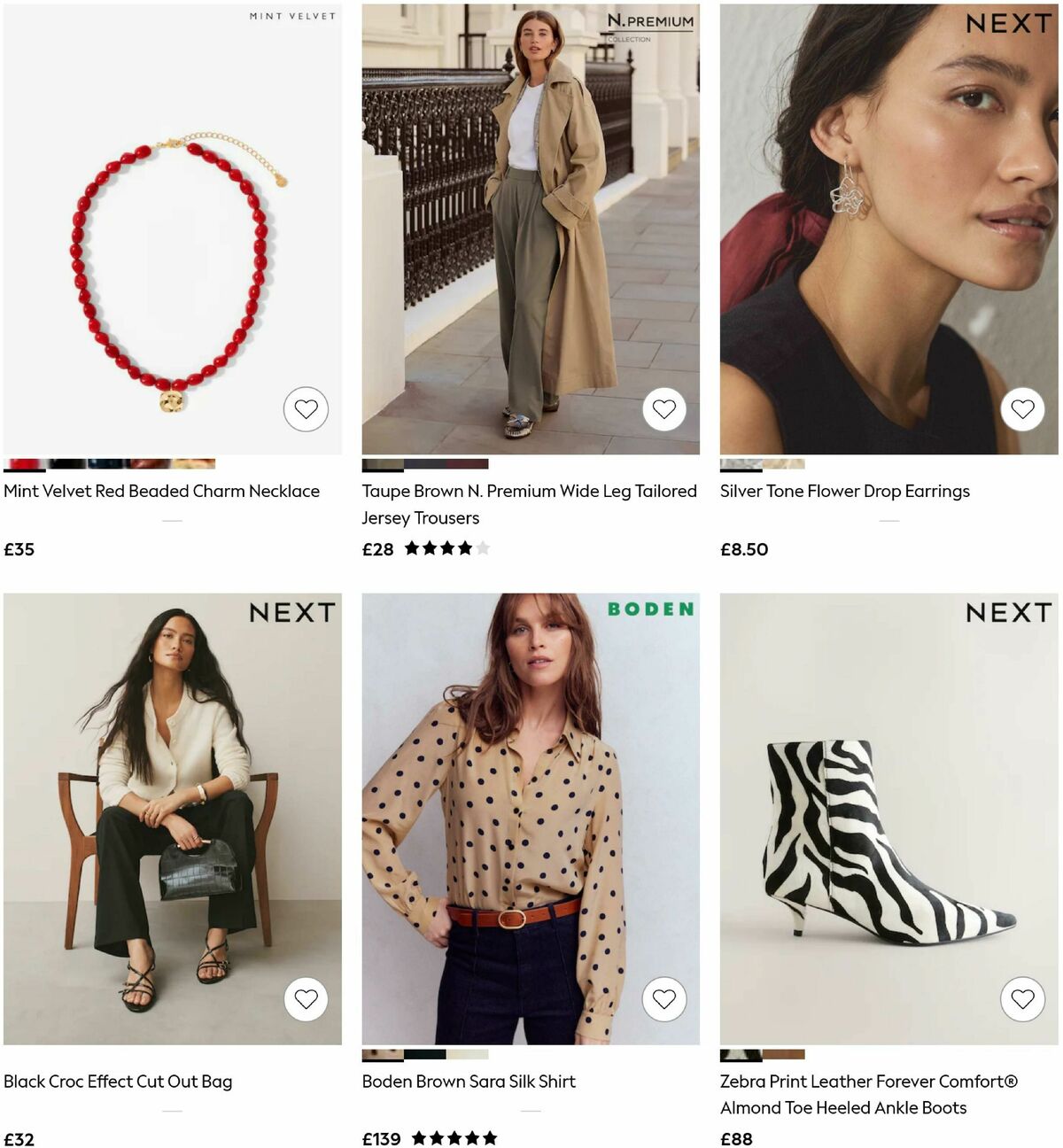Click the NEXT logo on the earrings image
Screen dimensions: 1063x1148
[1008, 22]
